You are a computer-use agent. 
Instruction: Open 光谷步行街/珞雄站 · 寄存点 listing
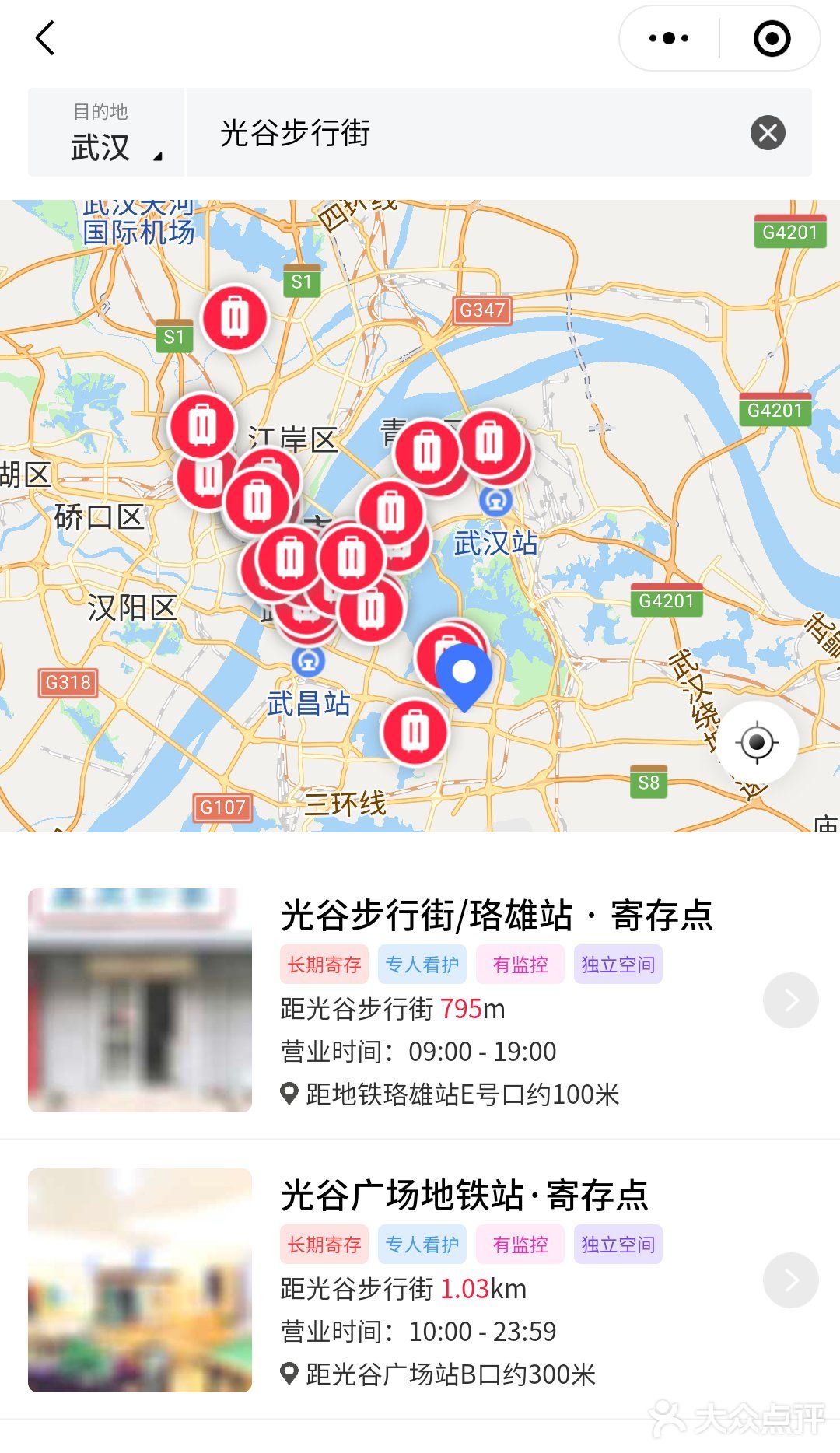tap(496, 916)
